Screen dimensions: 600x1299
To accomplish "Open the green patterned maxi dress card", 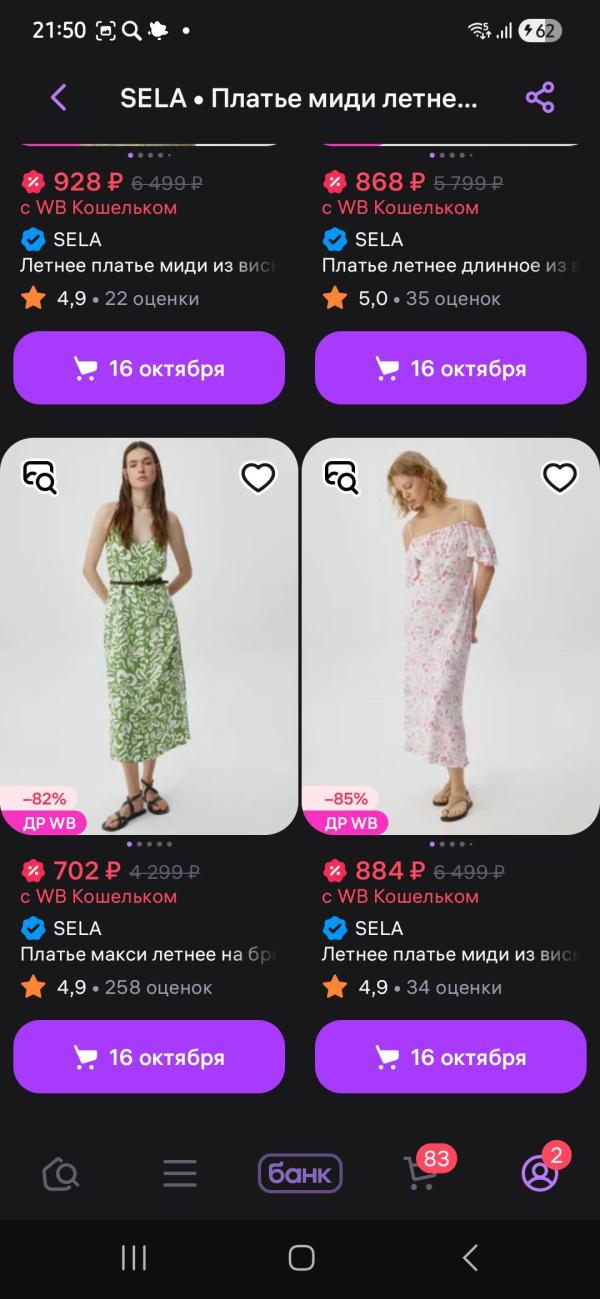I will pos(149,640).
